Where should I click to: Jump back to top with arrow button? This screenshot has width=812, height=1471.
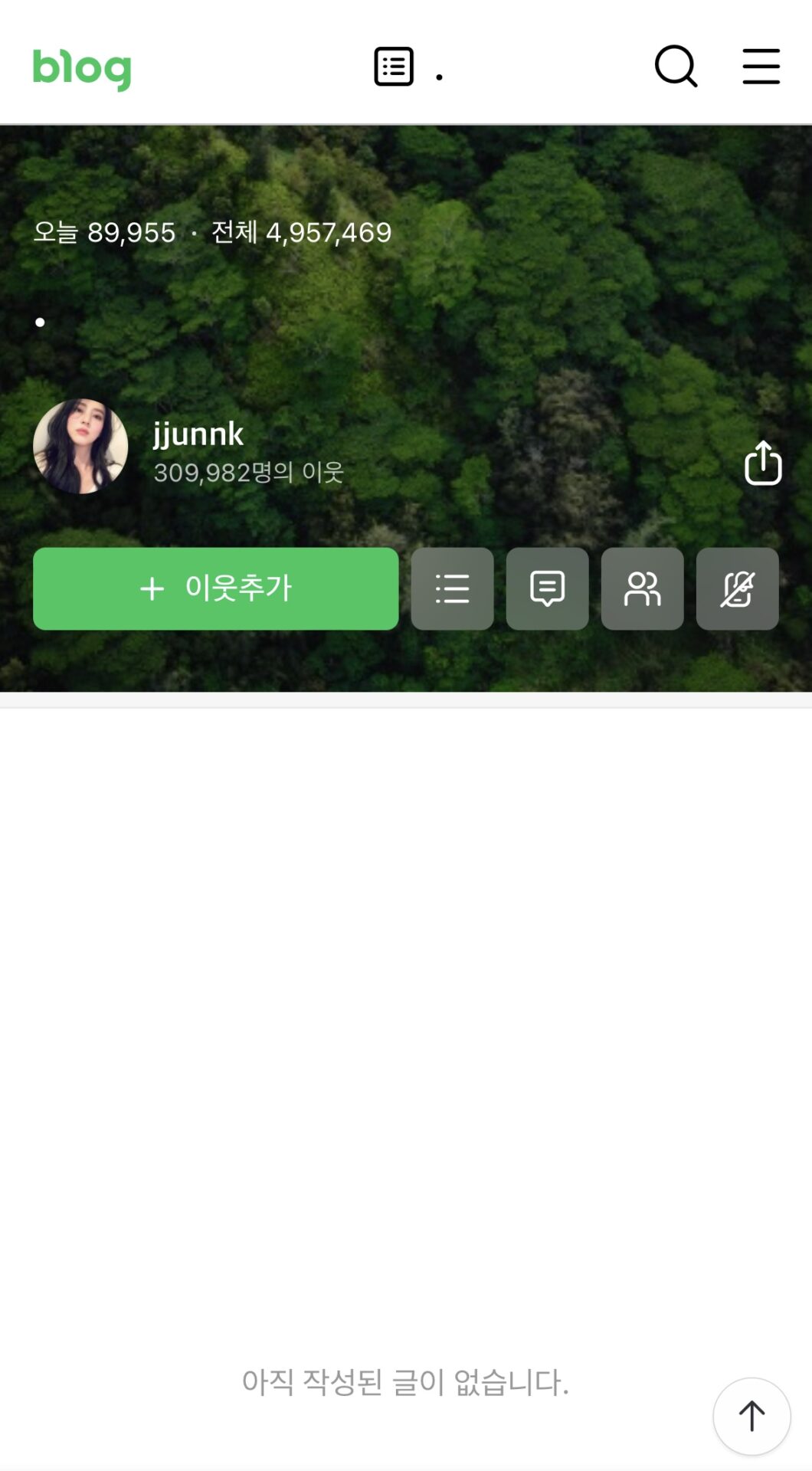(x=751, y=1416)
